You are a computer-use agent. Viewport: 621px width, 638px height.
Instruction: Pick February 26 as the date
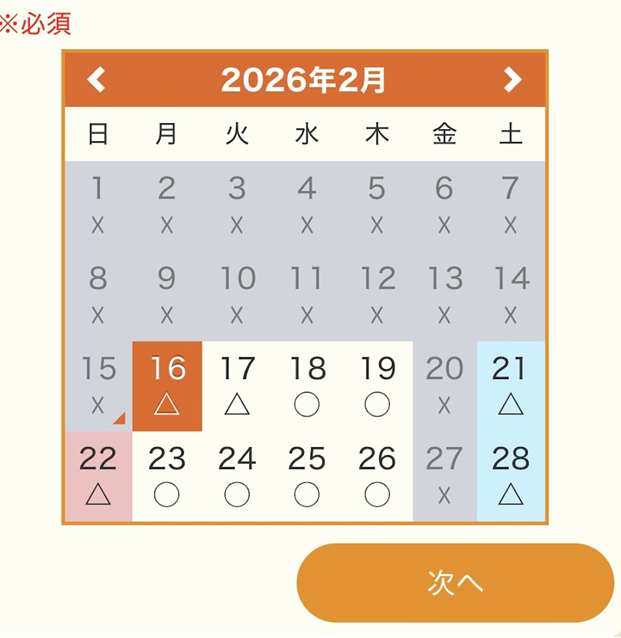(377, 476)
